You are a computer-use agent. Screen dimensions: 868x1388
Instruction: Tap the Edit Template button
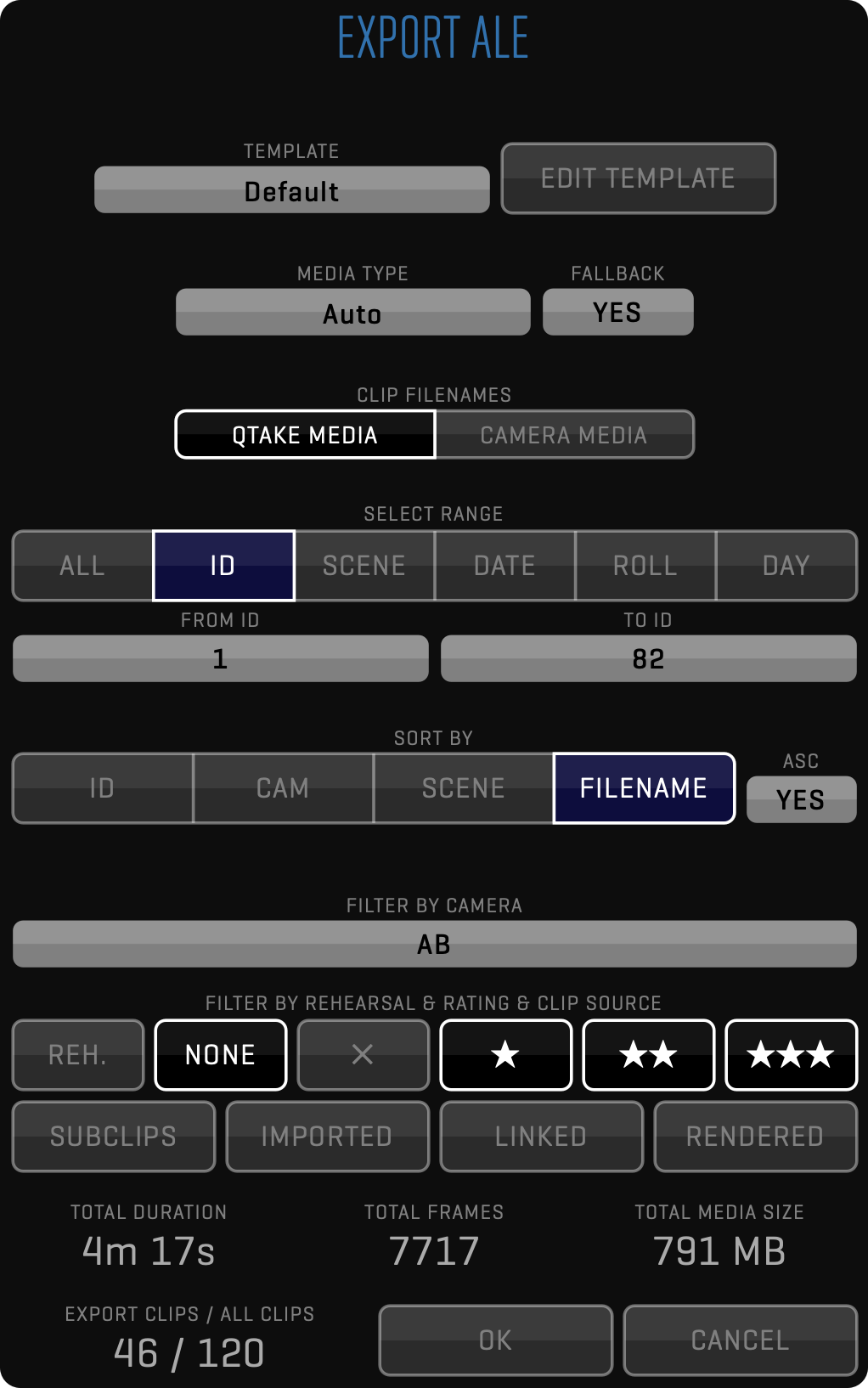pos(638,178)
